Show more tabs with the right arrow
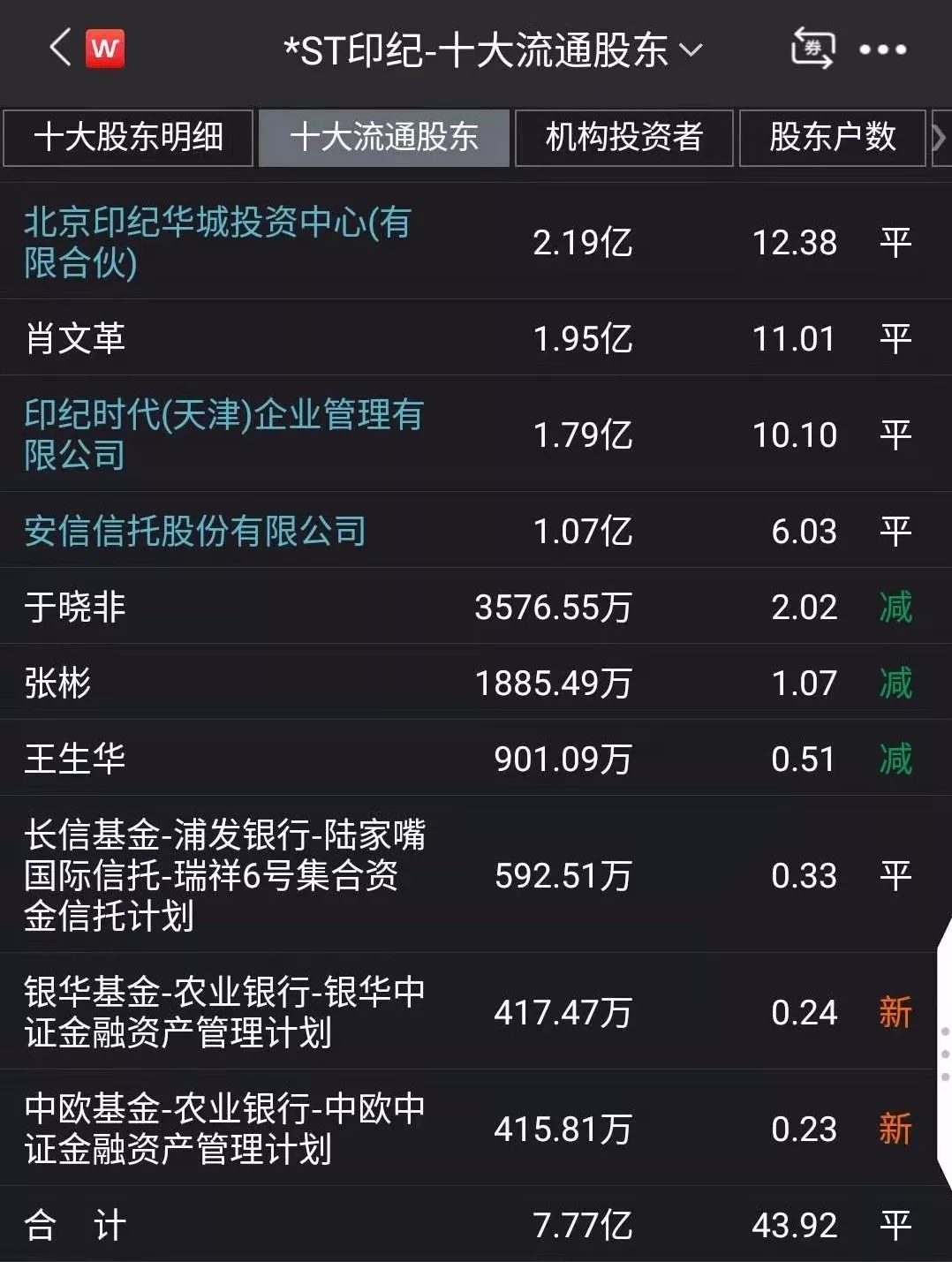The height and width of the screenshot is (1262, 952). (x=939, y=138)
